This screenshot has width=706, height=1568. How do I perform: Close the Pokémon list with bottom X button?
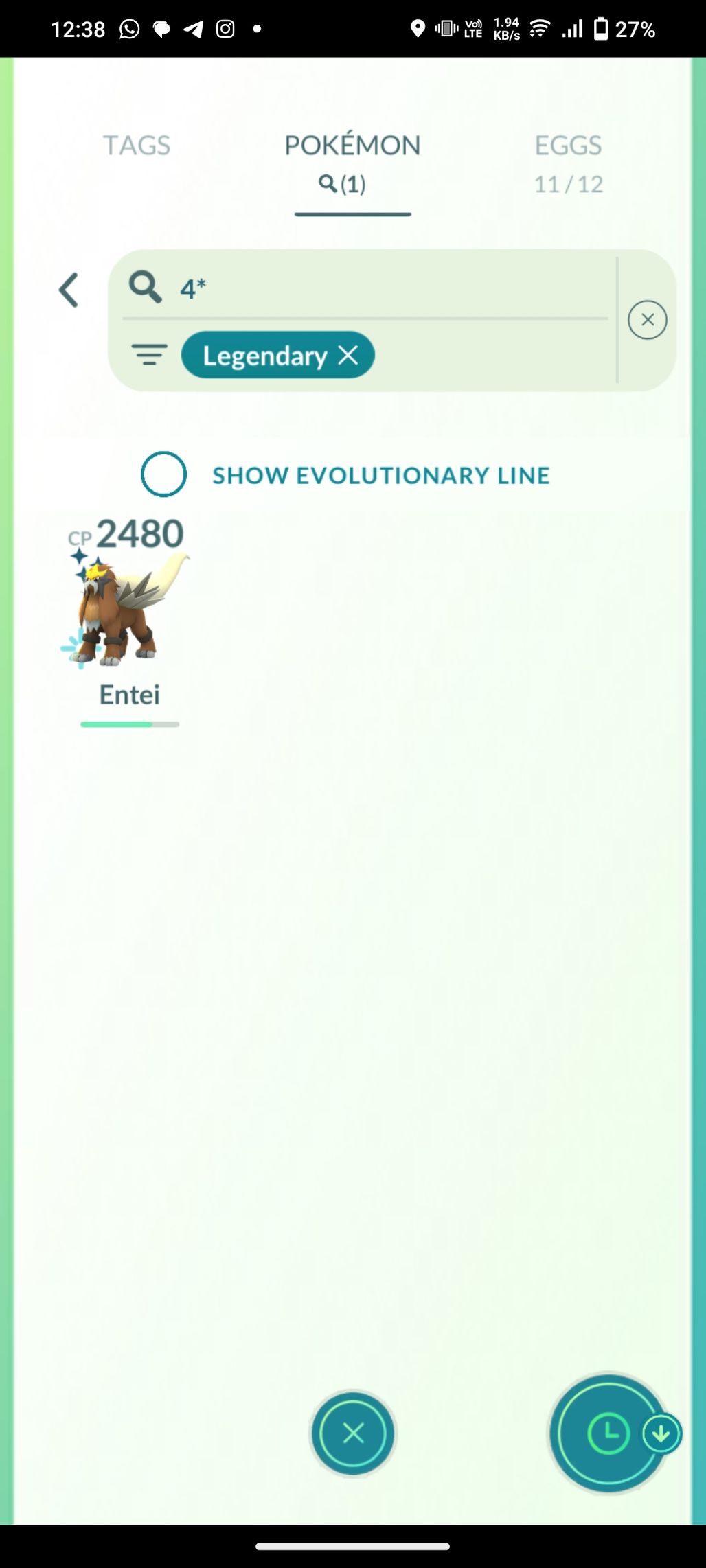(x=353, y=1433)
